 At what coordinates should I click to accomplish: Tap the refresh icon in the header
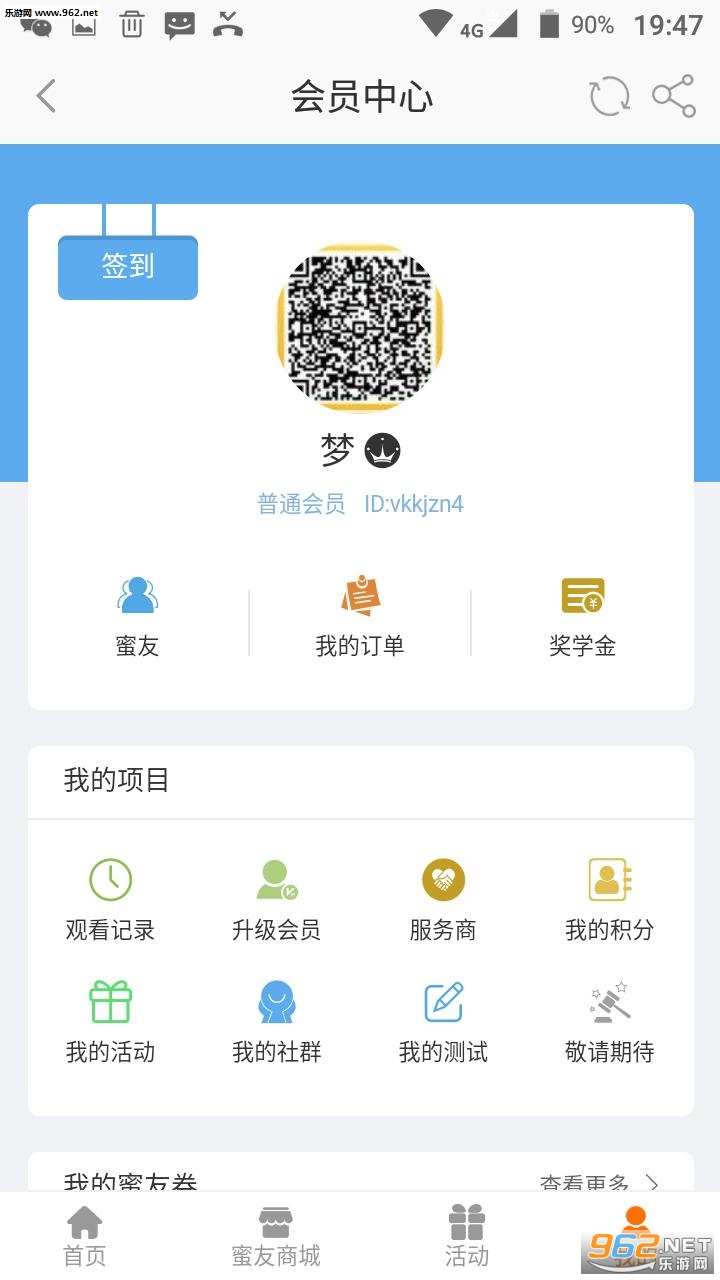pyautogui.click(x=608, y=96)
